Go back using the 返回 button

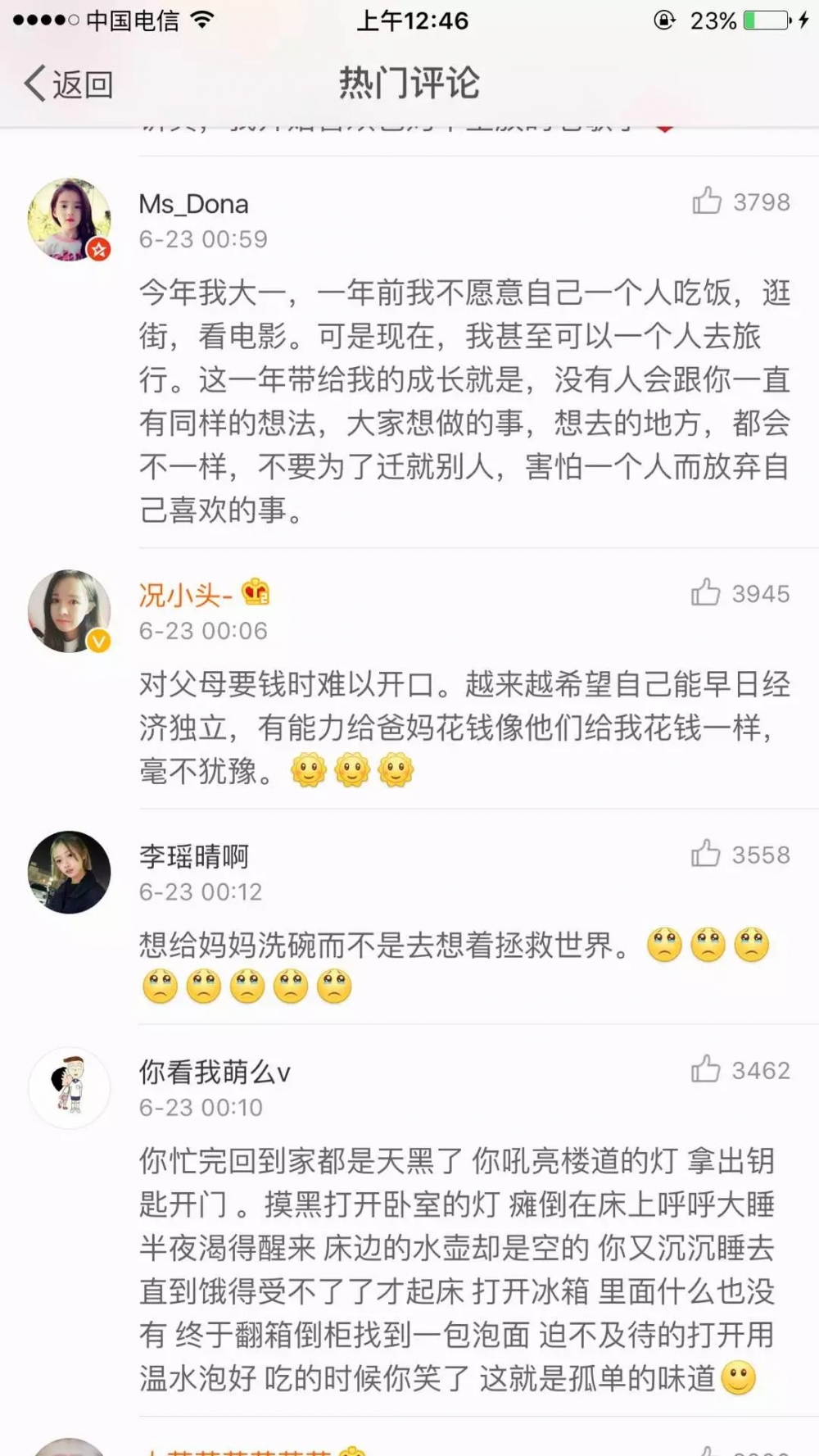[x=68, y=84]
